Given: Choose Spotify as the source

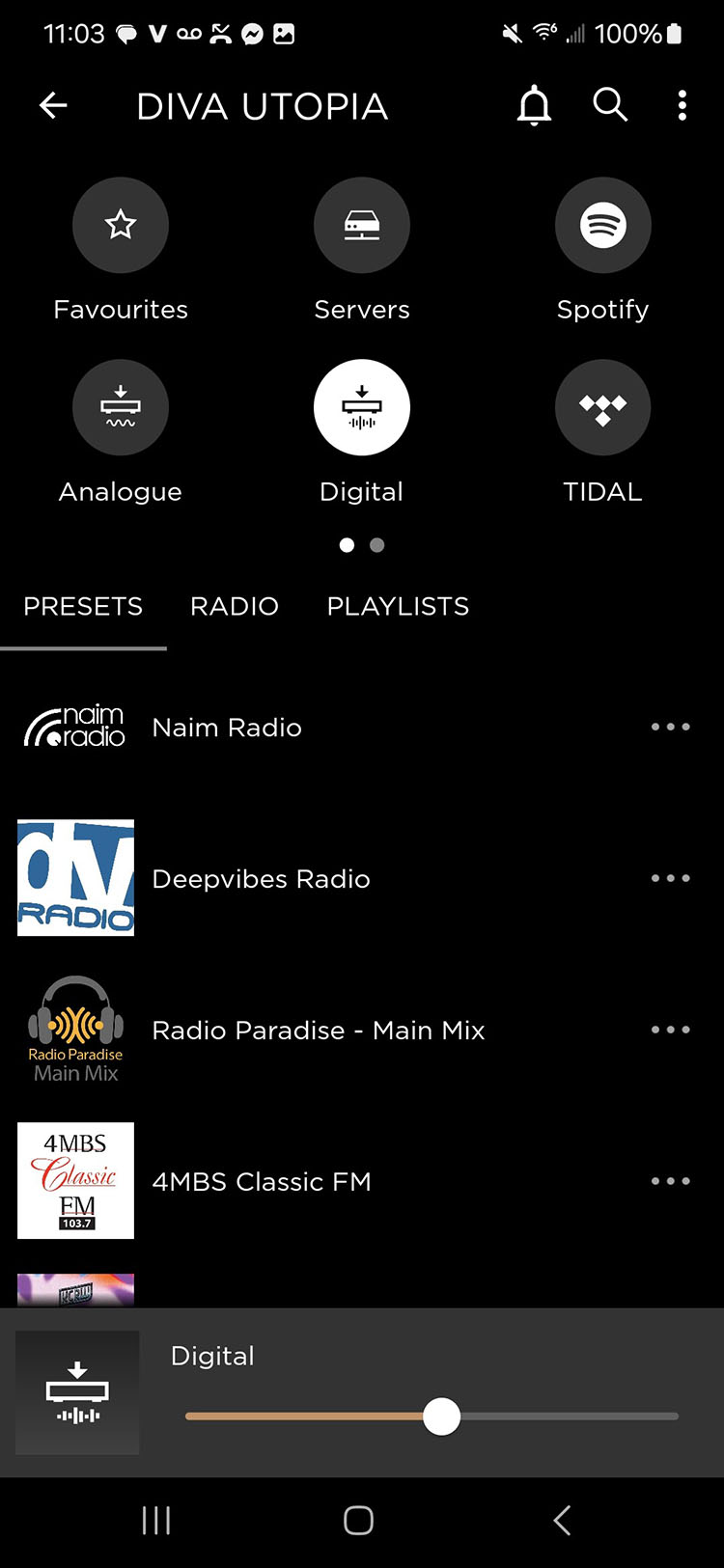Looking at the screenshot, I should 602,226.
